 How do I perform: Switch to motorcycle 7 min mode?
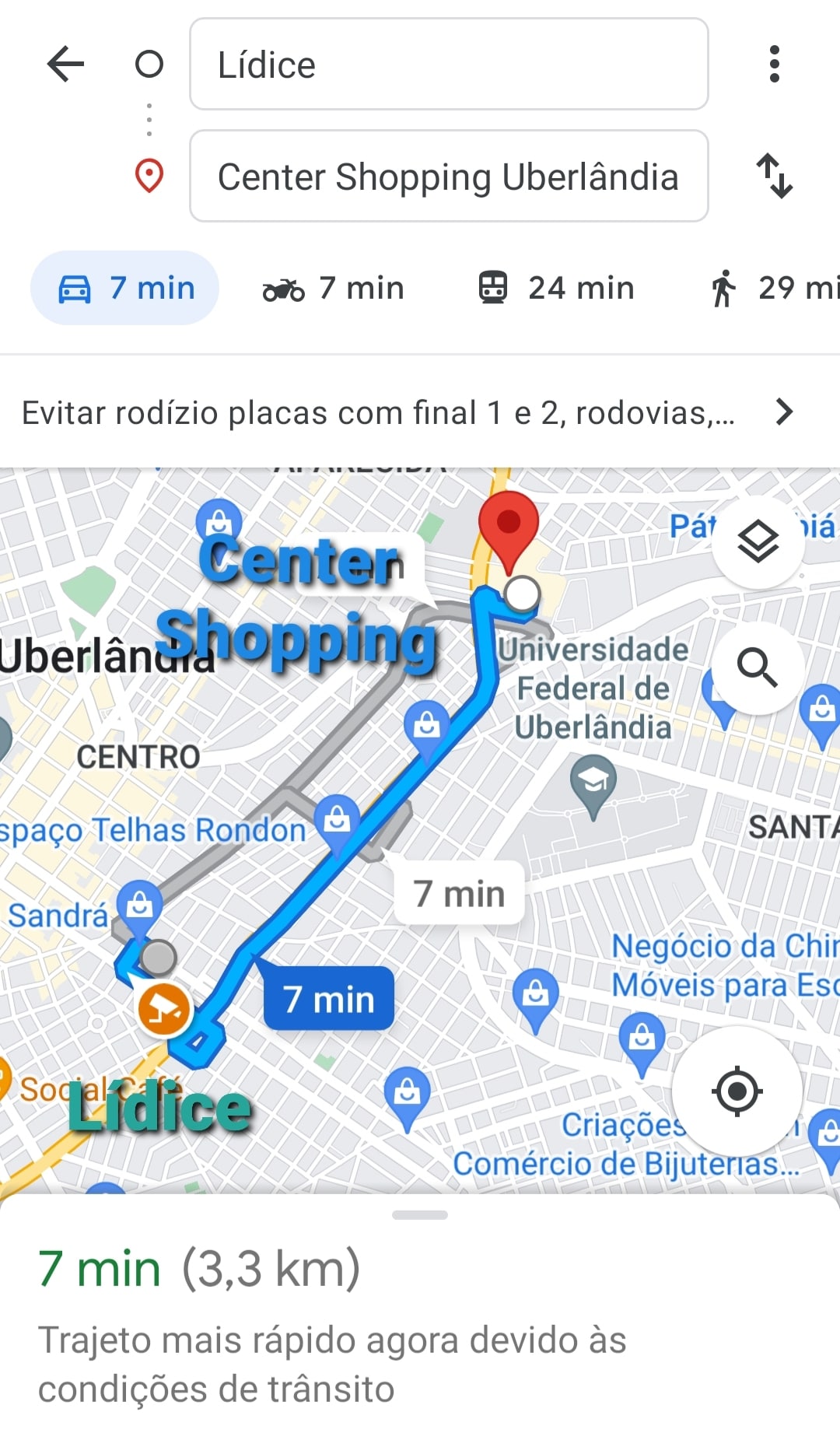pos(334,289)
